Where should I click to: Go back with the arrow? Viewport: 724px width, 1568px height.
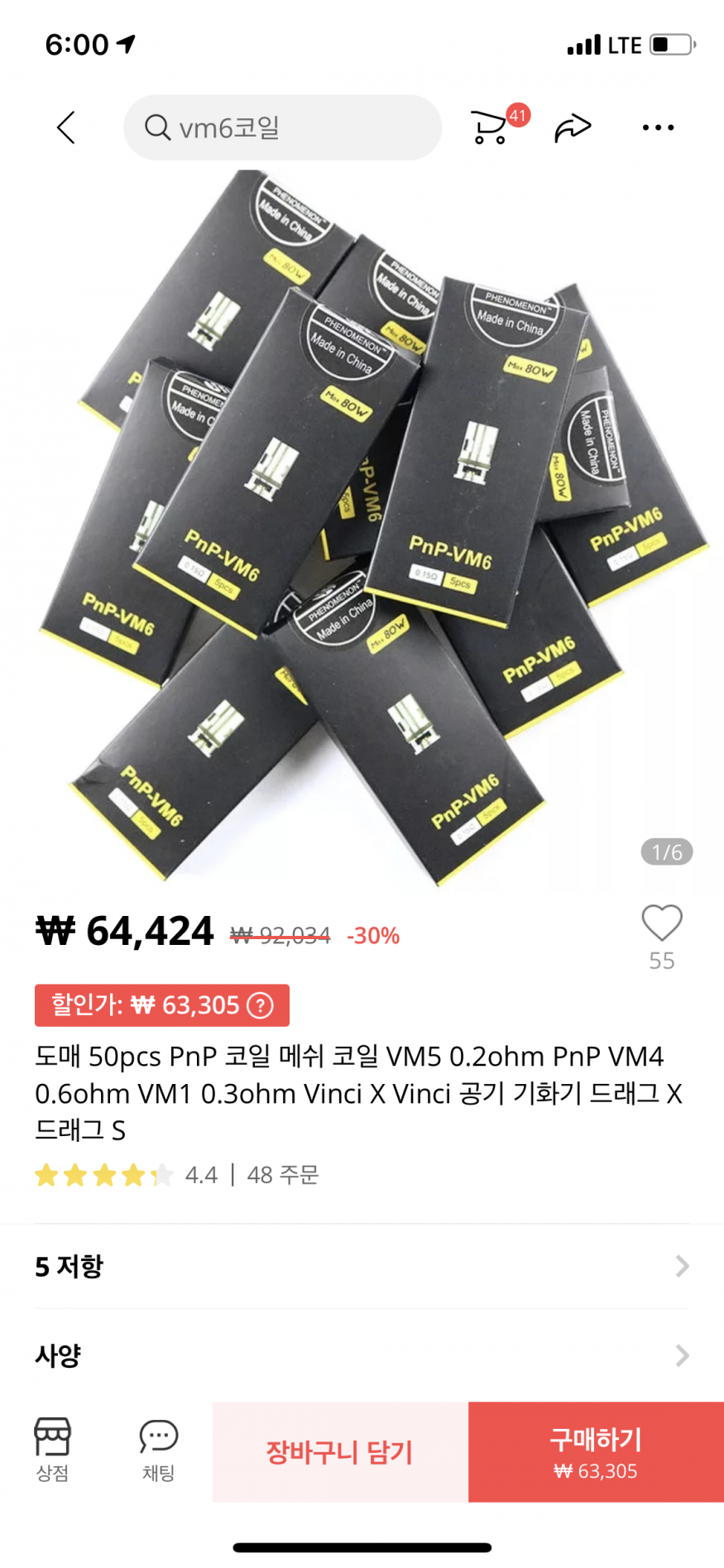tap(66, 127)
